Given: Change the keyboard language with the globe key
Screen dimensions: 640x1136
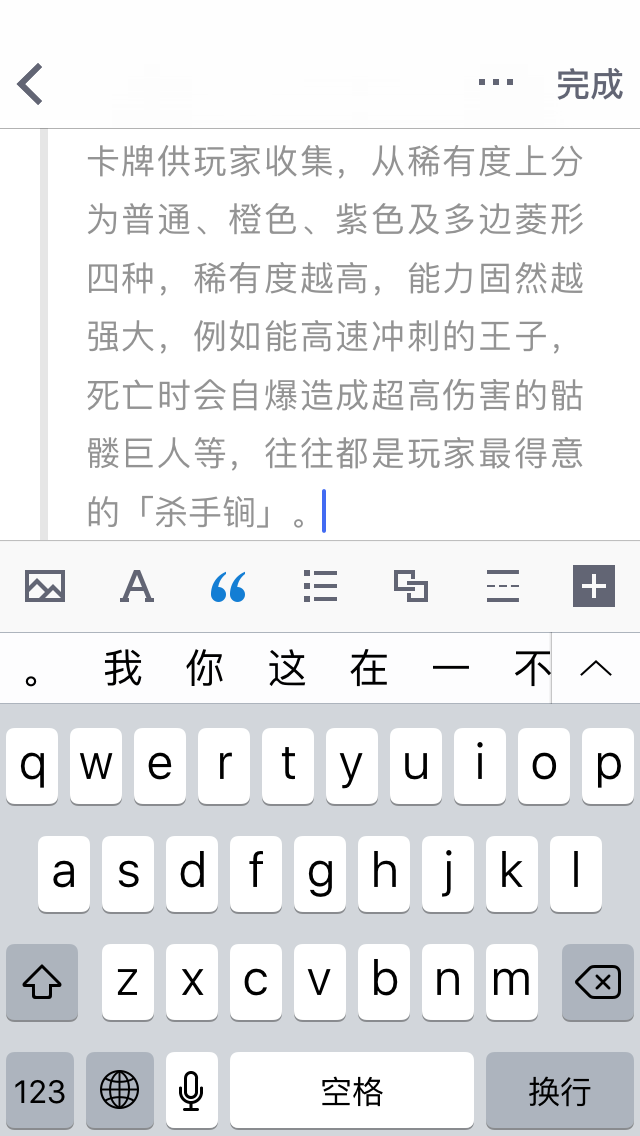Looking at the screenshot, I should 120,1091.
